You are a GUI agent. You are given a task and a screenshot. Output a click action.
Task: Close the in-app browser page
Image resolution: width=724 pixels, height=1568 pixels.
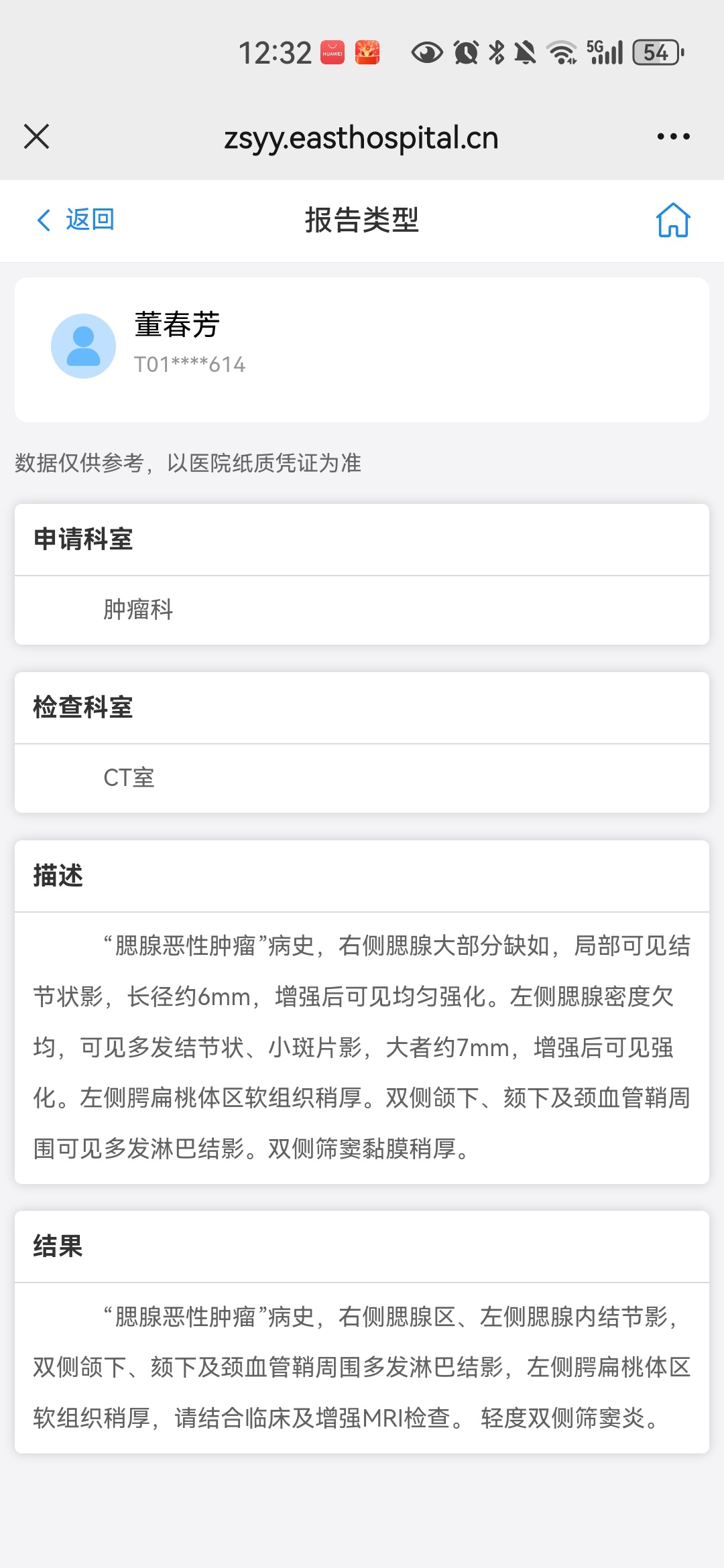coord(37,137)
